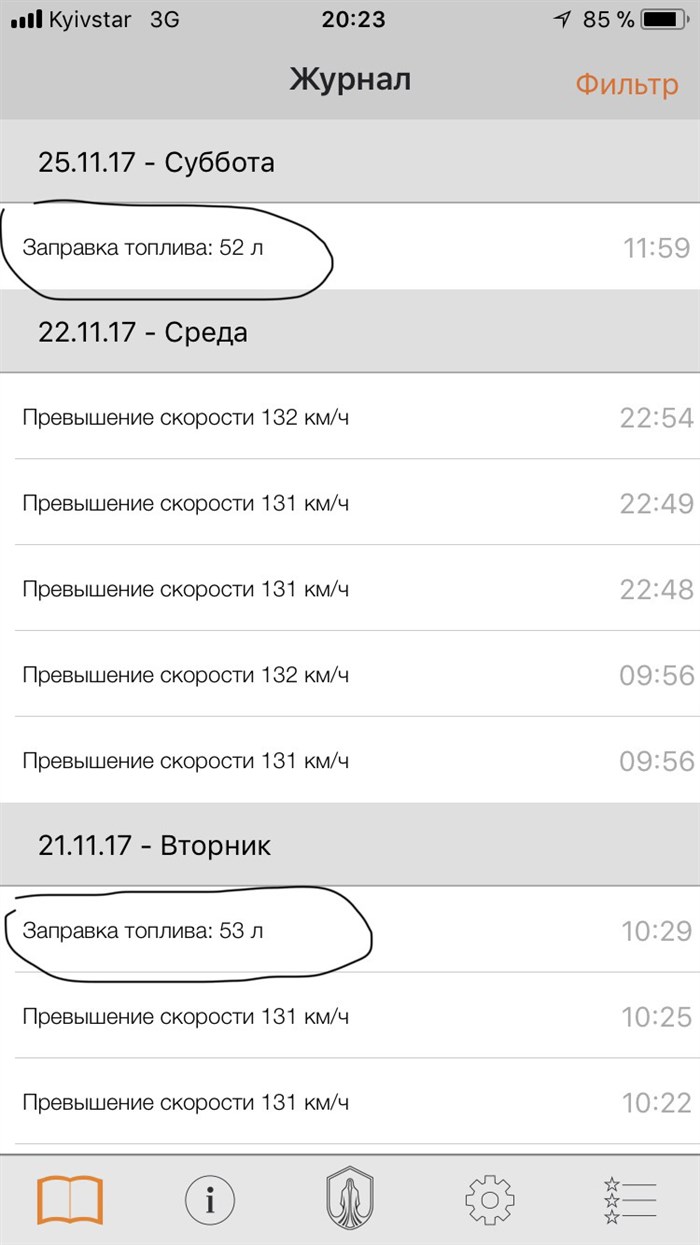Open the starred list tab

[x=629, y=1198]
